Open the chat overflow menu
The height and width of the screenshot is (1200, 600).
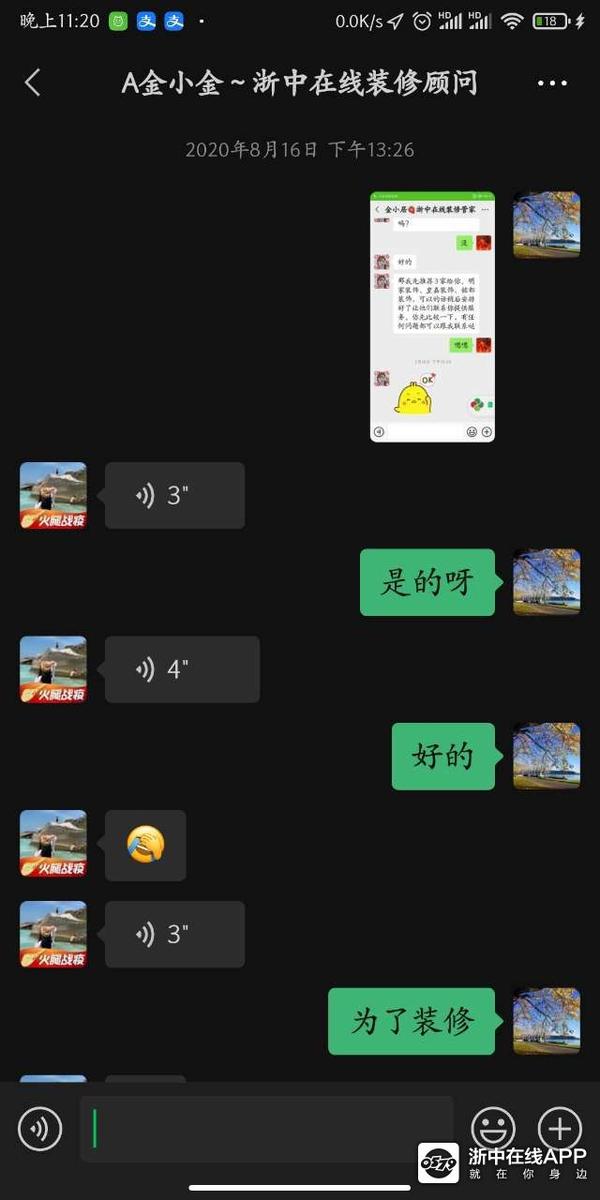(552, 84)
